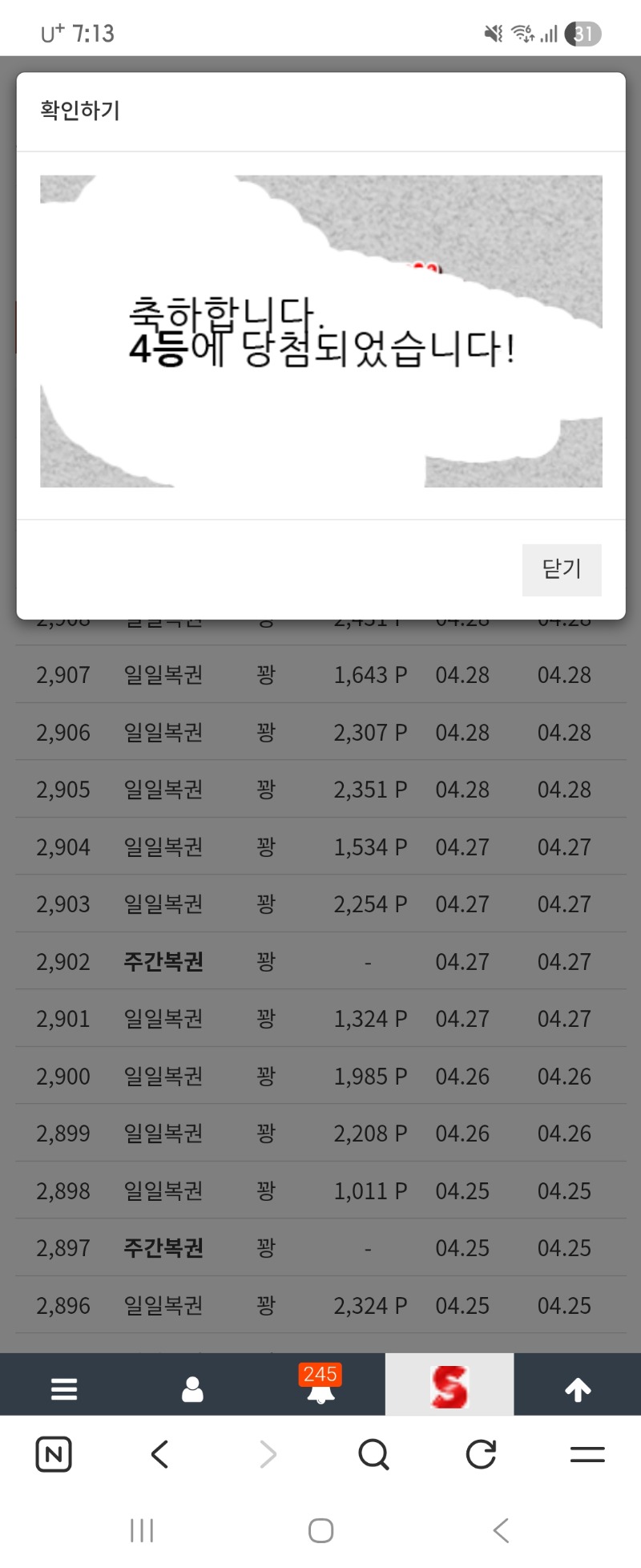Open the browser menu with two lines
This screenshot has height=1568, width=641.
click(x=587, y=1454)
